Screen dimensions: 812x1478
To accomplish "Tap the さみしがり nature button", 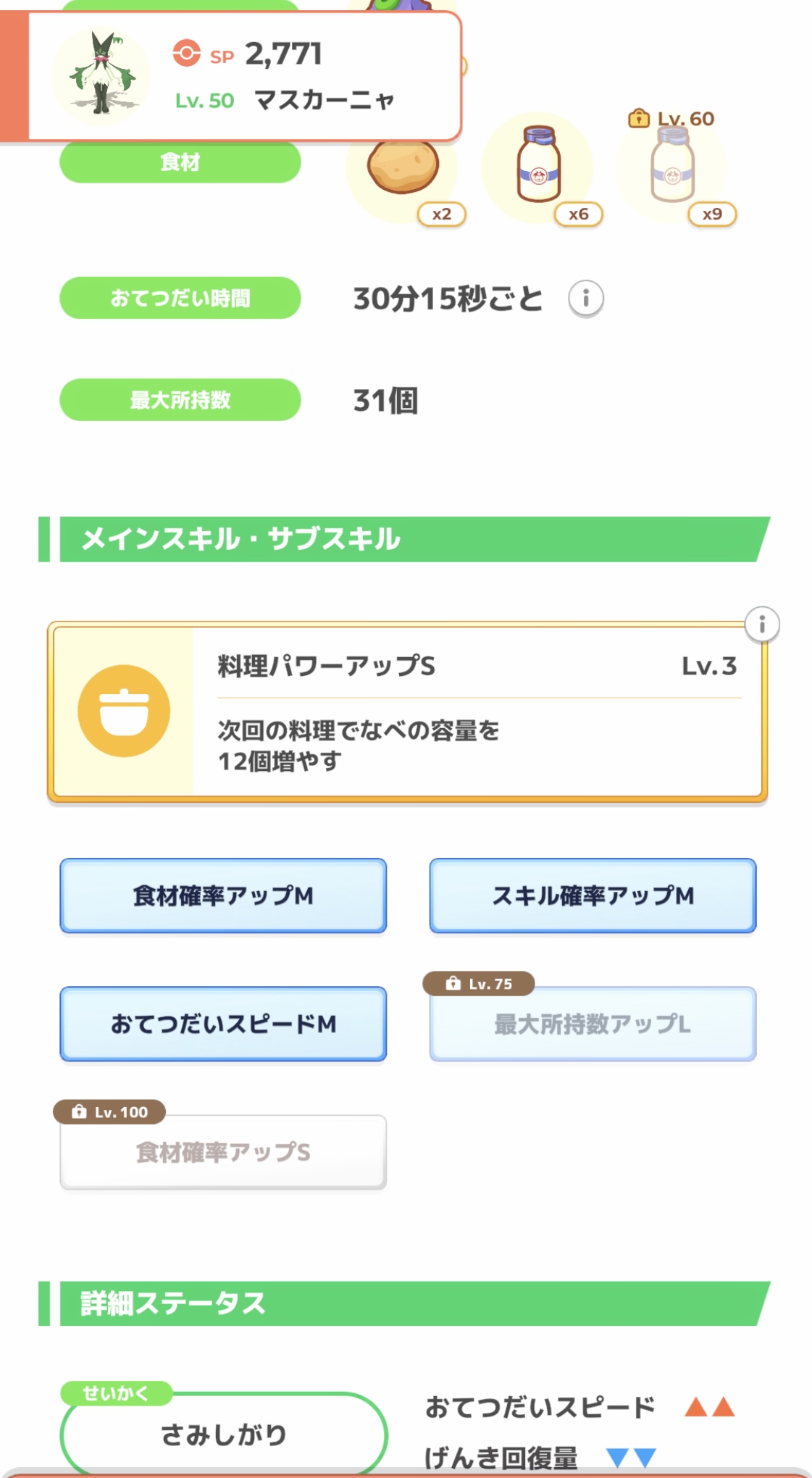I will click(223, 1434).
